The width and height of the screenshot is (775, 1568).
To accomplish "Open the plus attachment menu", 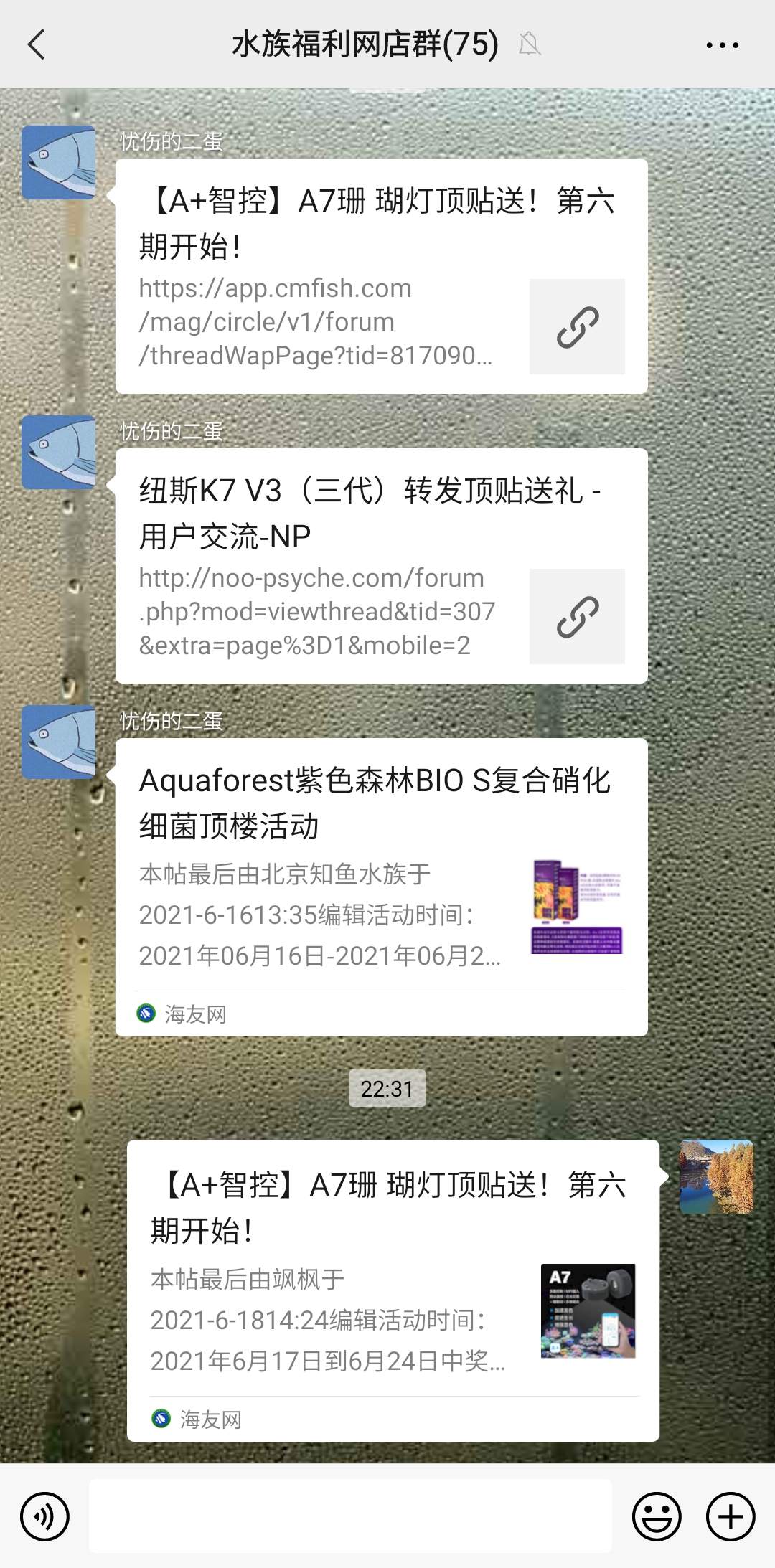I will tap(731, 1517).
